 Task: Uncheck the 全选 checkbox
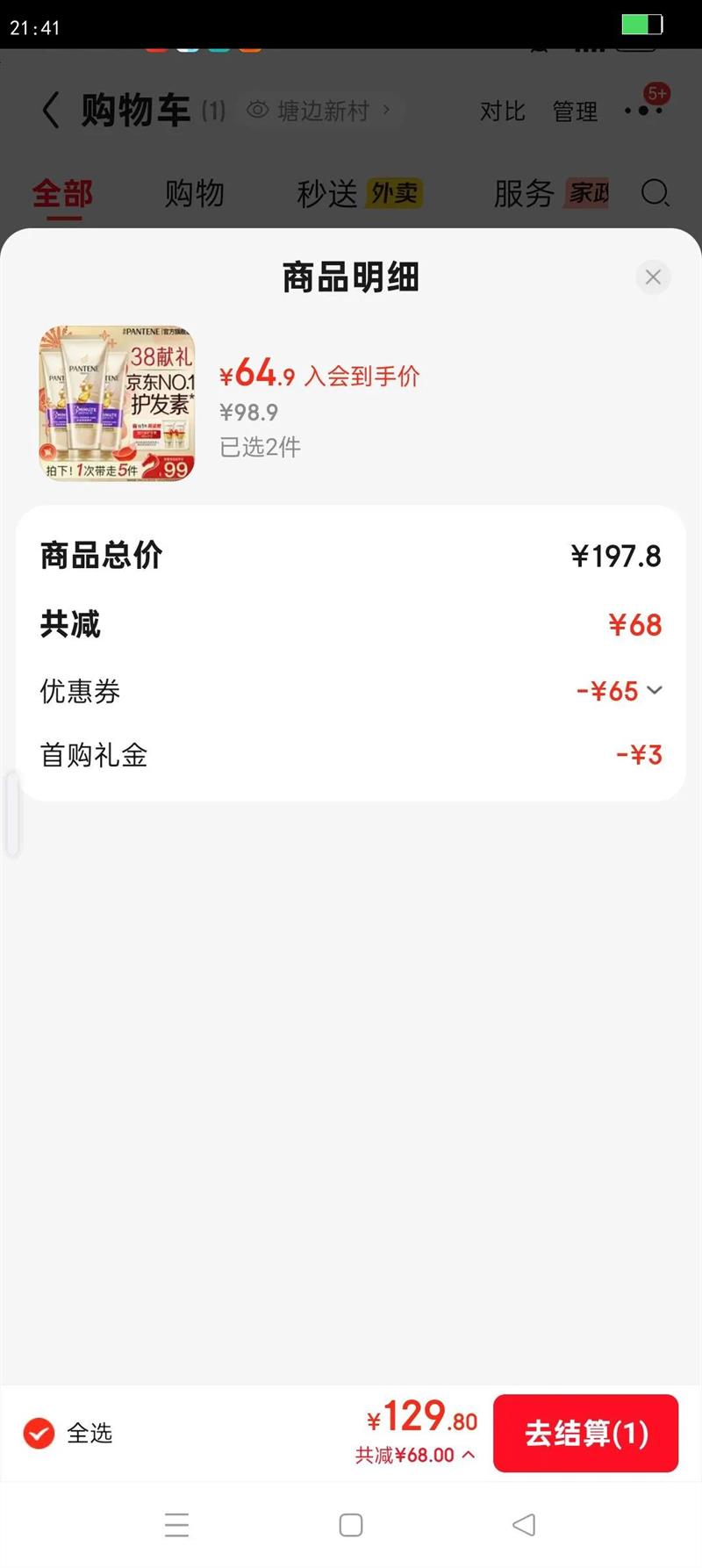click(x=39, y=1434)
